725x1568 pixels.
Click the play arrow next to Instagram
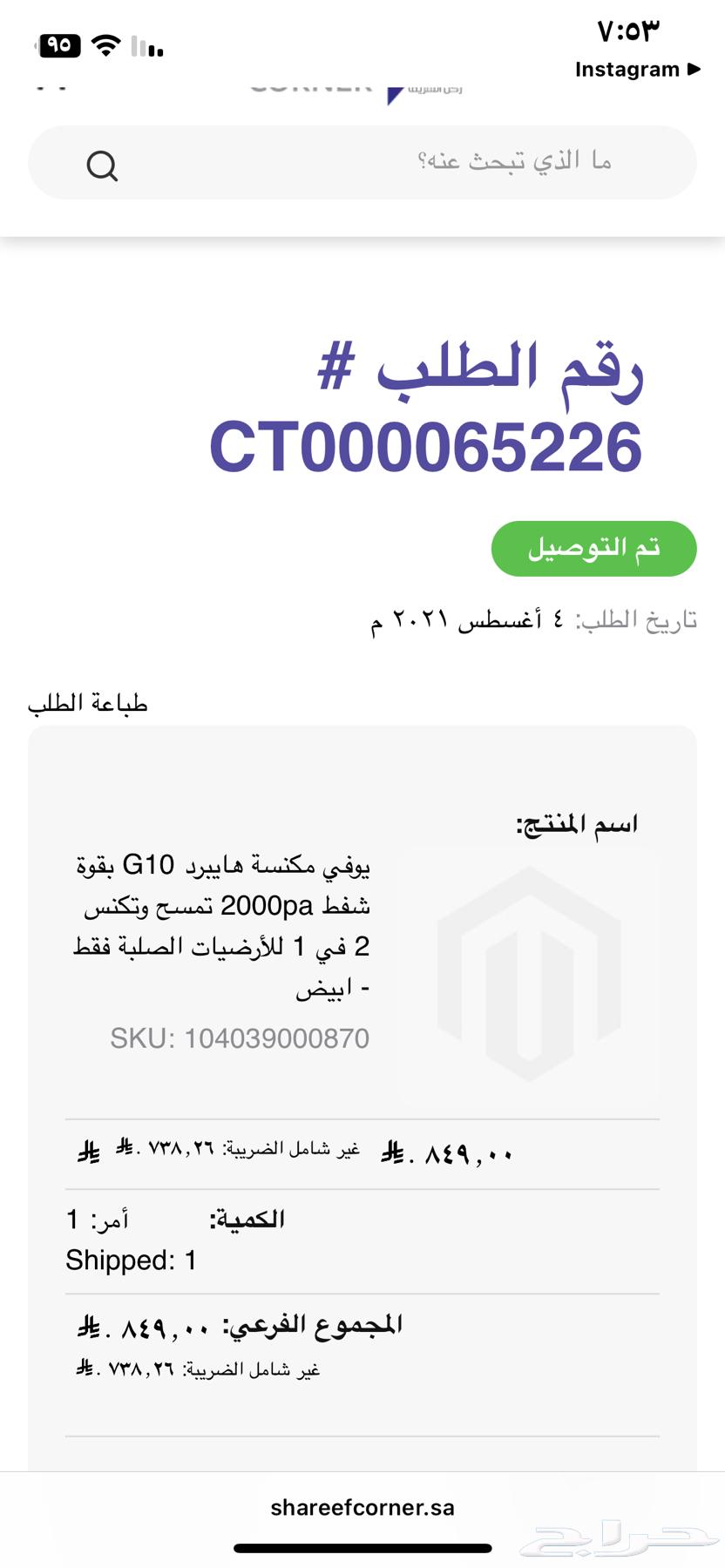pyautogui.click(x=695, y=70)
